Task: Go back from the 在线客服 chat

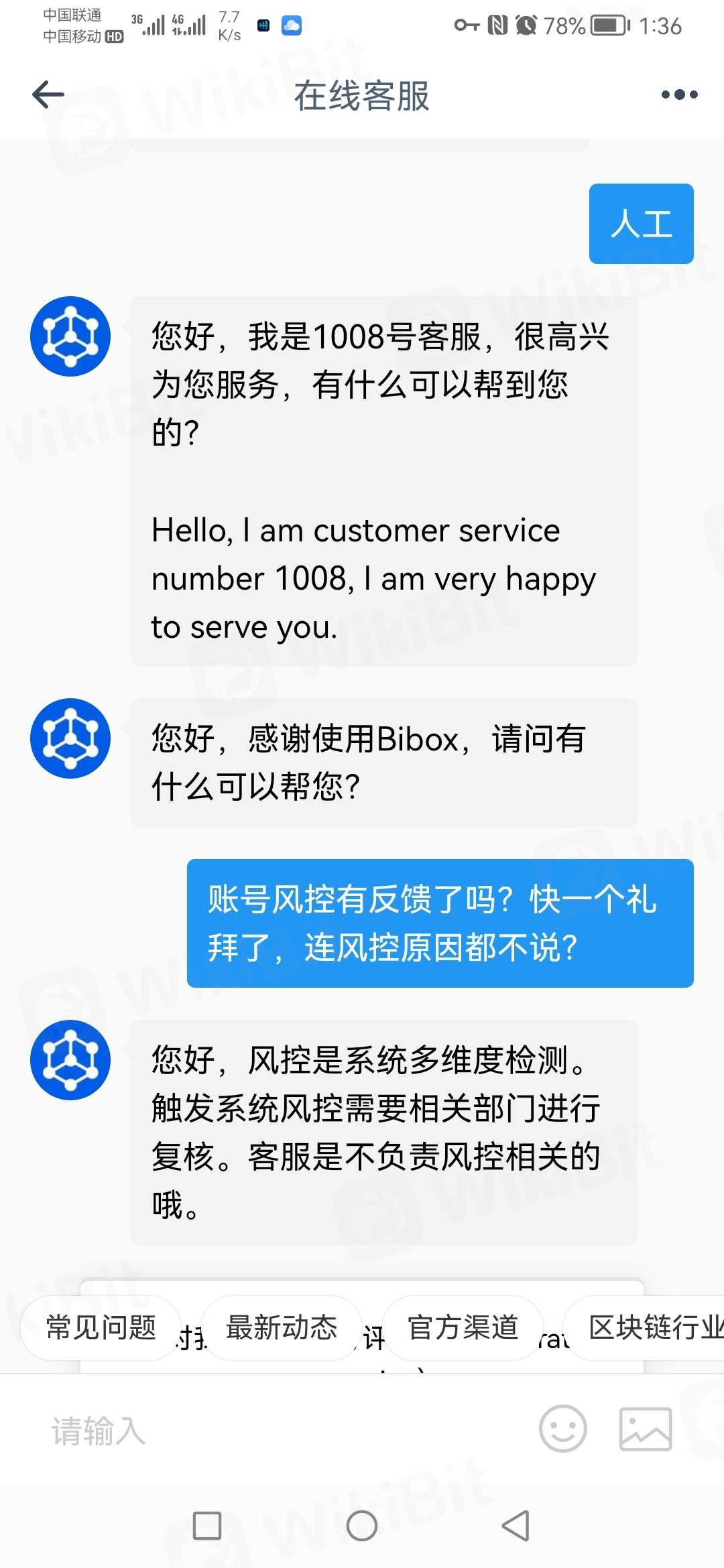Action: [48, 94]
